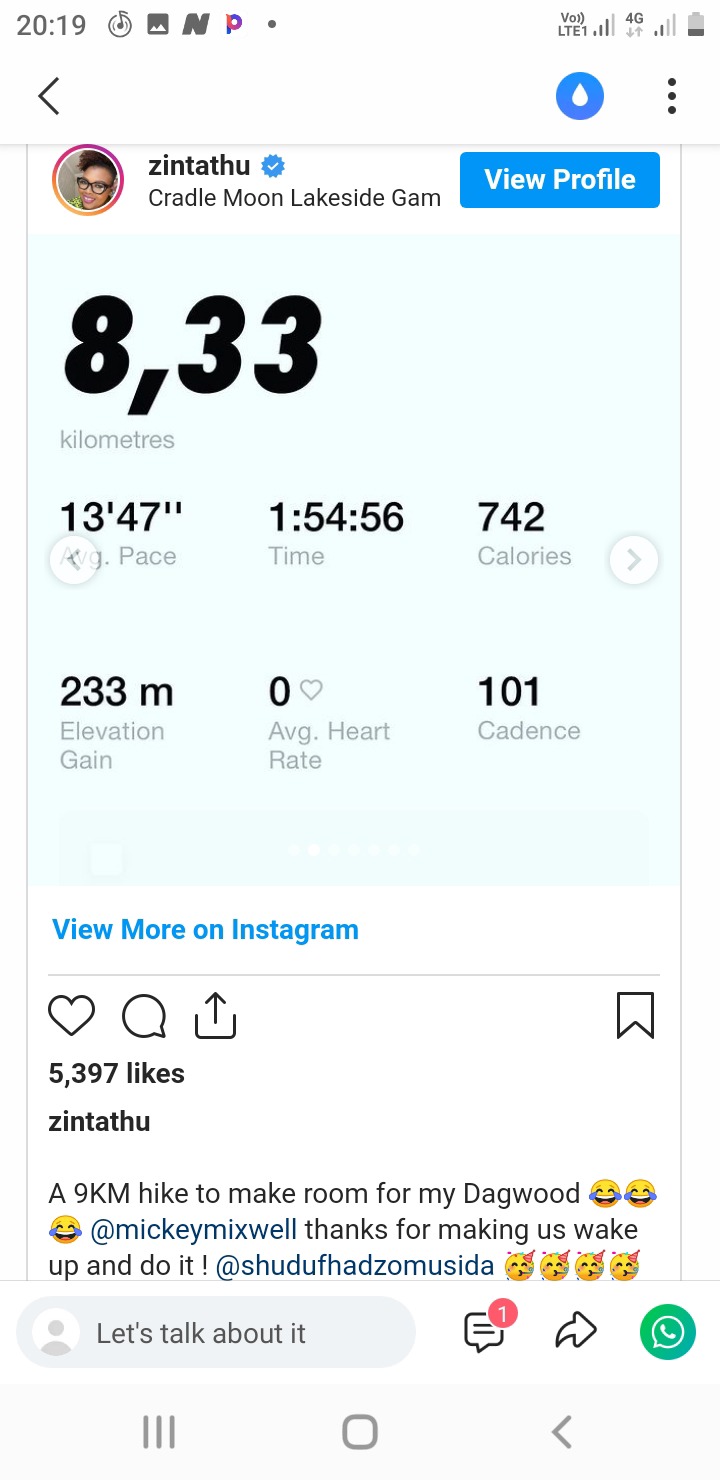Open View More on Instagram link
The image size is (720, 1480).
(x=205, y=930)
